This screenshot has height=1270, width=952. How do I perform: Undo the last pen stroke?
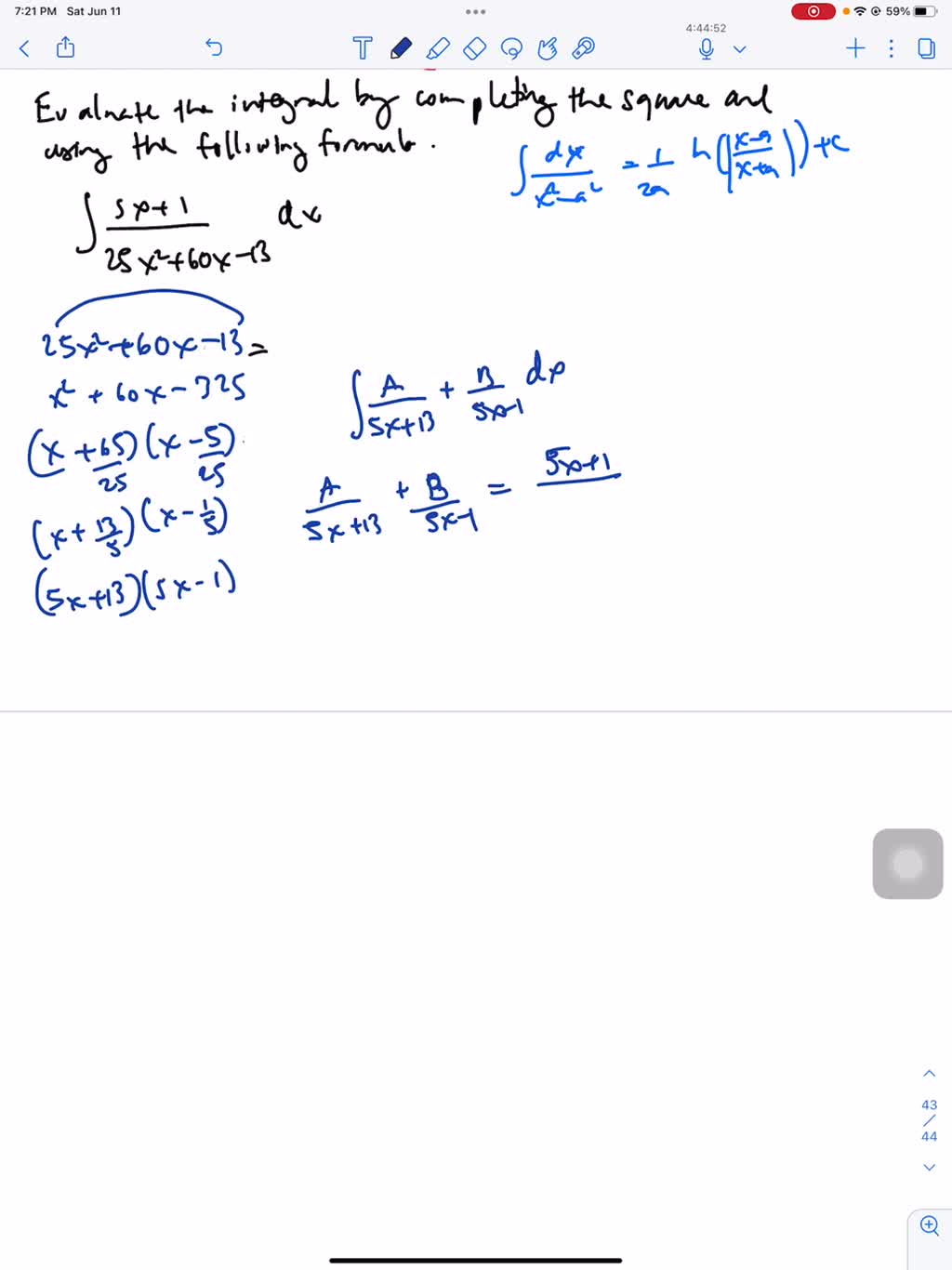[x=214, y=48]
